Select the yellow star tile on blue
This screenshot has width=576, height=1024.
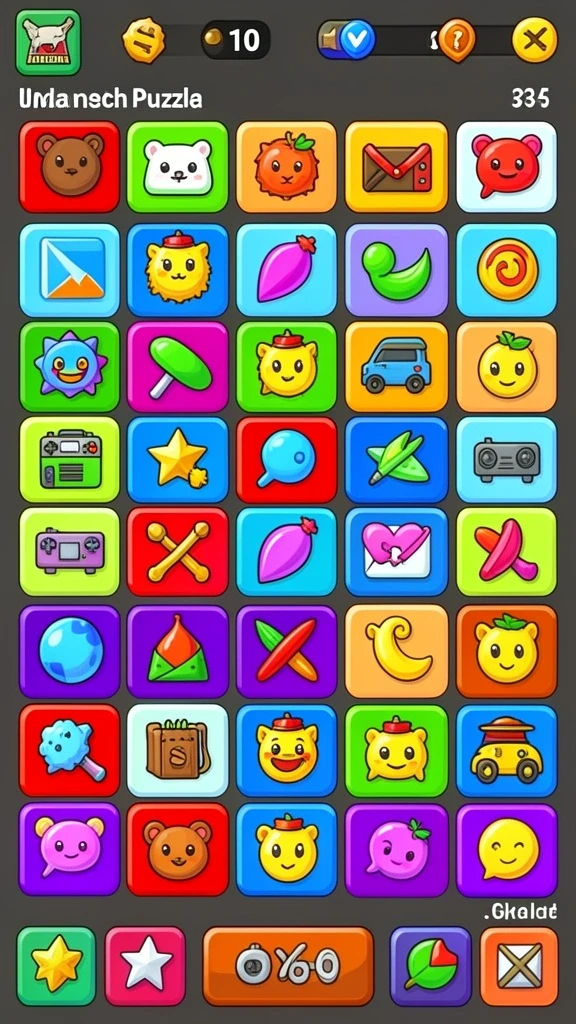pyautogui.click(x=178, y=460)
